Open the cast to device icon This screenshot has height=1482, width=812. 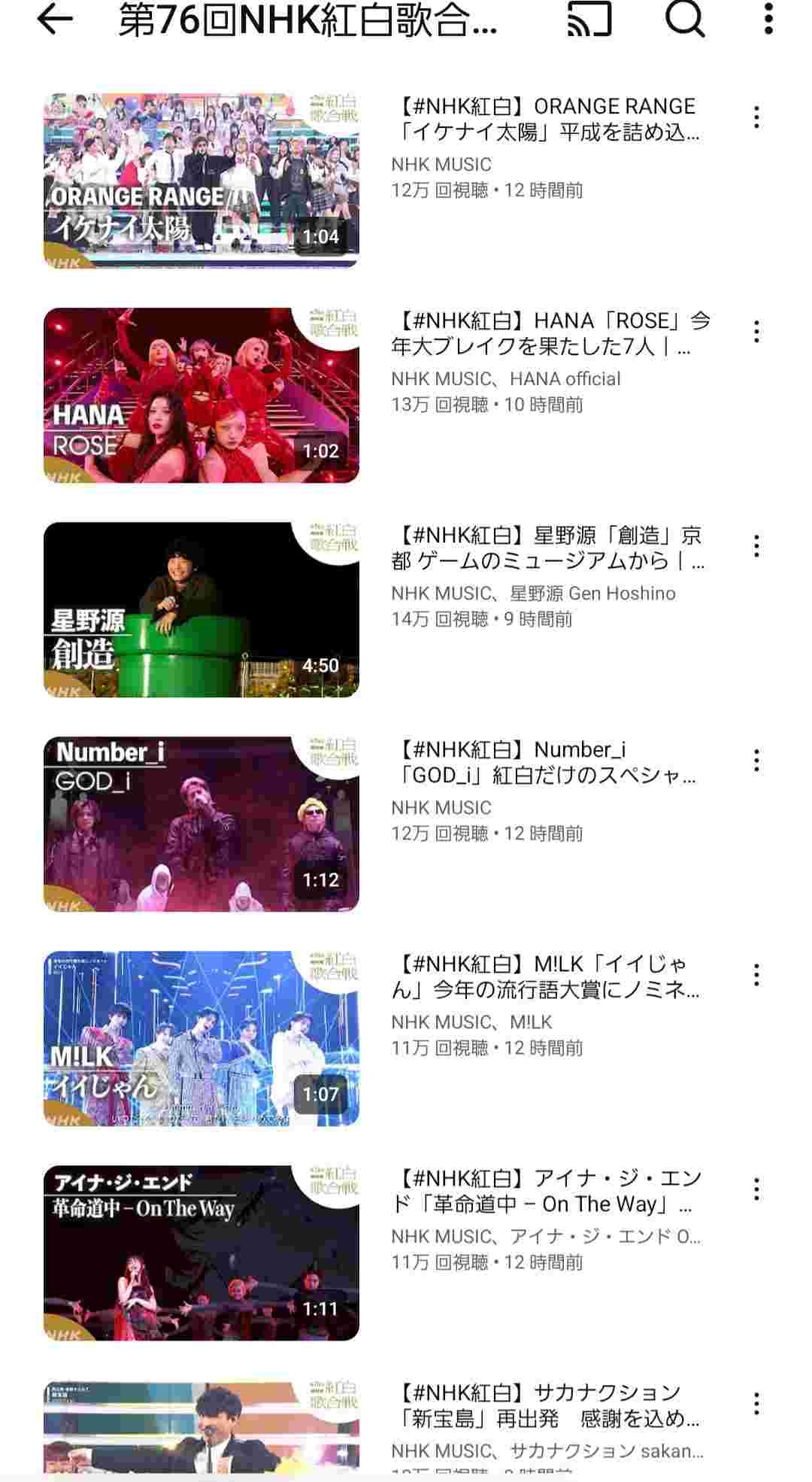(x=589, y=20)
